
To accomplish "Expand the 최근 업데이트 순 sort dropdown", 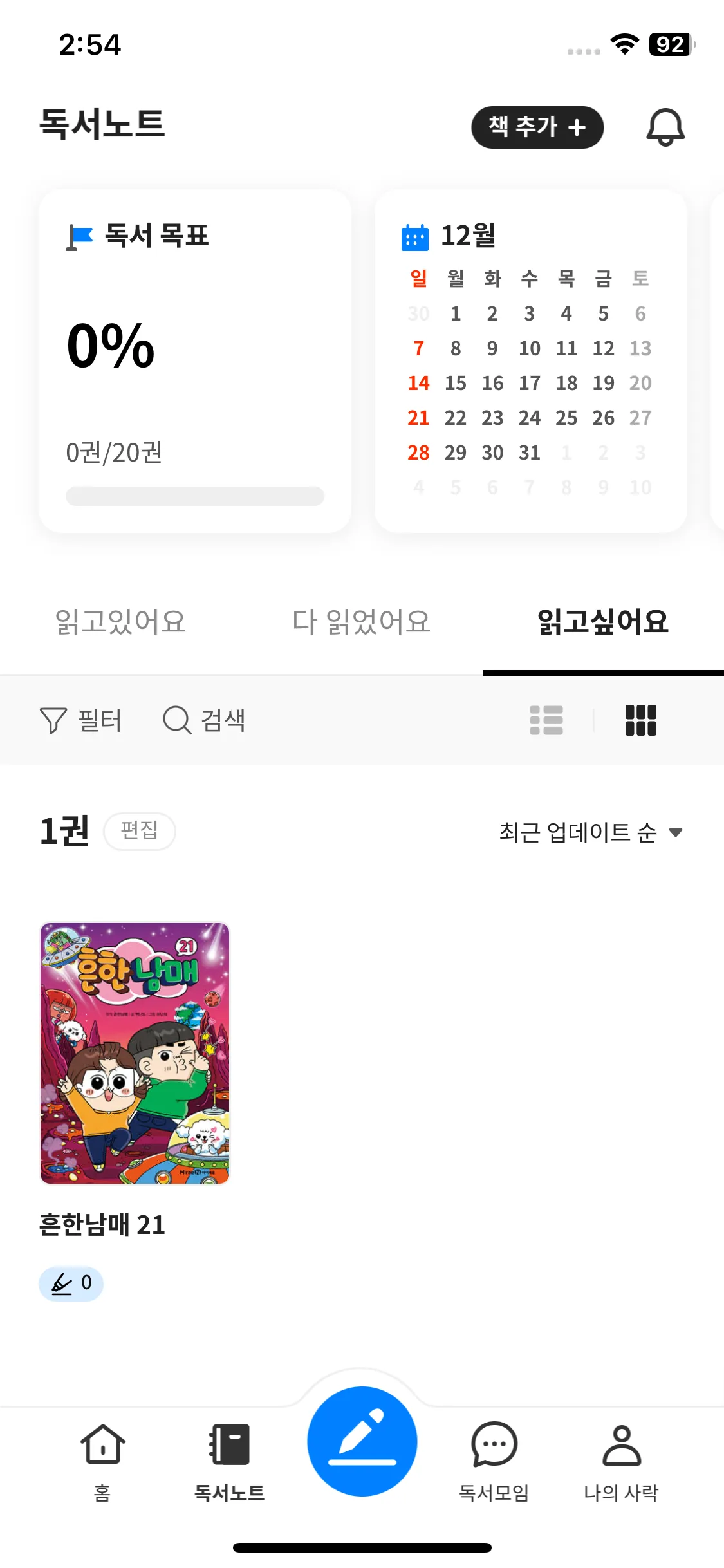I will pos(590,832).
